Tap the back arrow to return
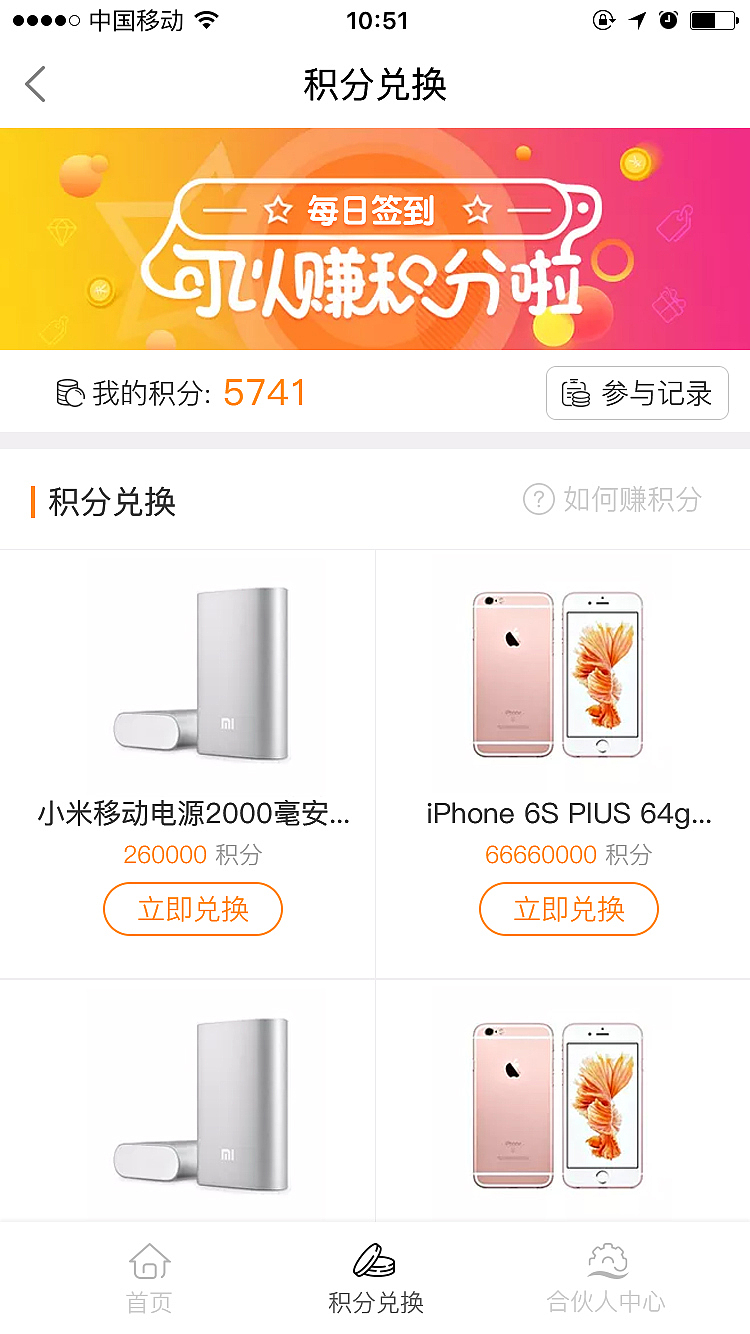 point(36,85)
